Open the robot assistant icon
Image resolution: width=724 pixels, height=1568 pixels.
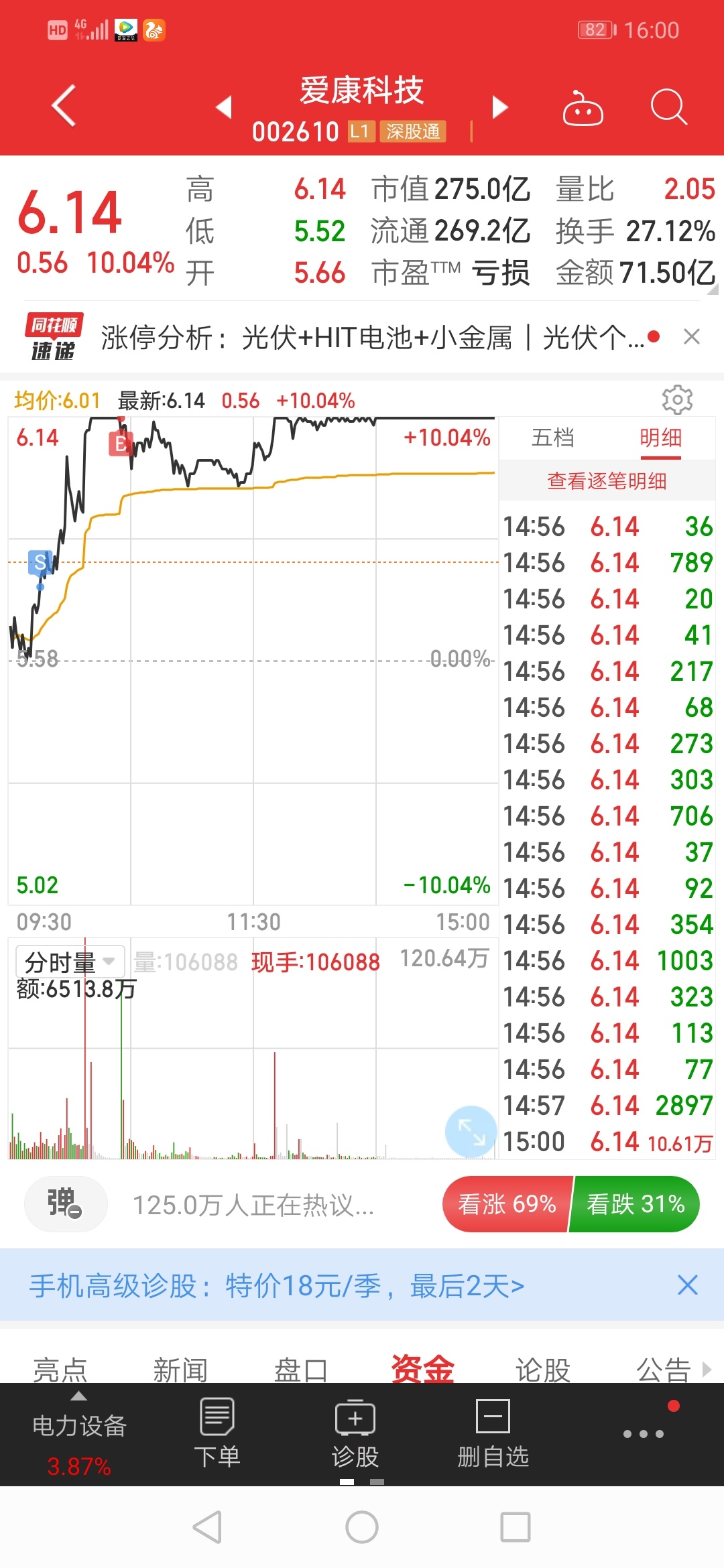point(583,107)
